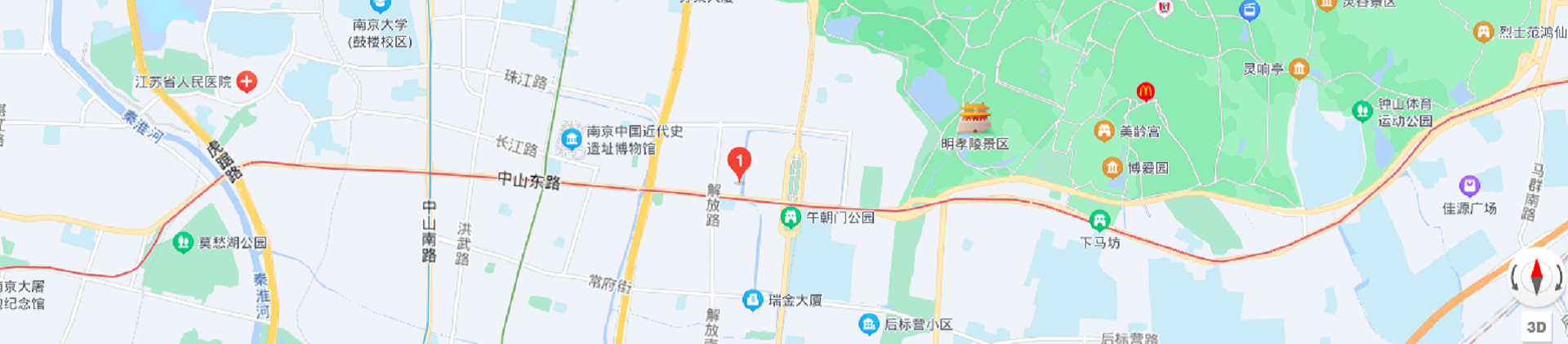
Task: Open the 瑞金大厦 building marker
Action: pos(752,301)
